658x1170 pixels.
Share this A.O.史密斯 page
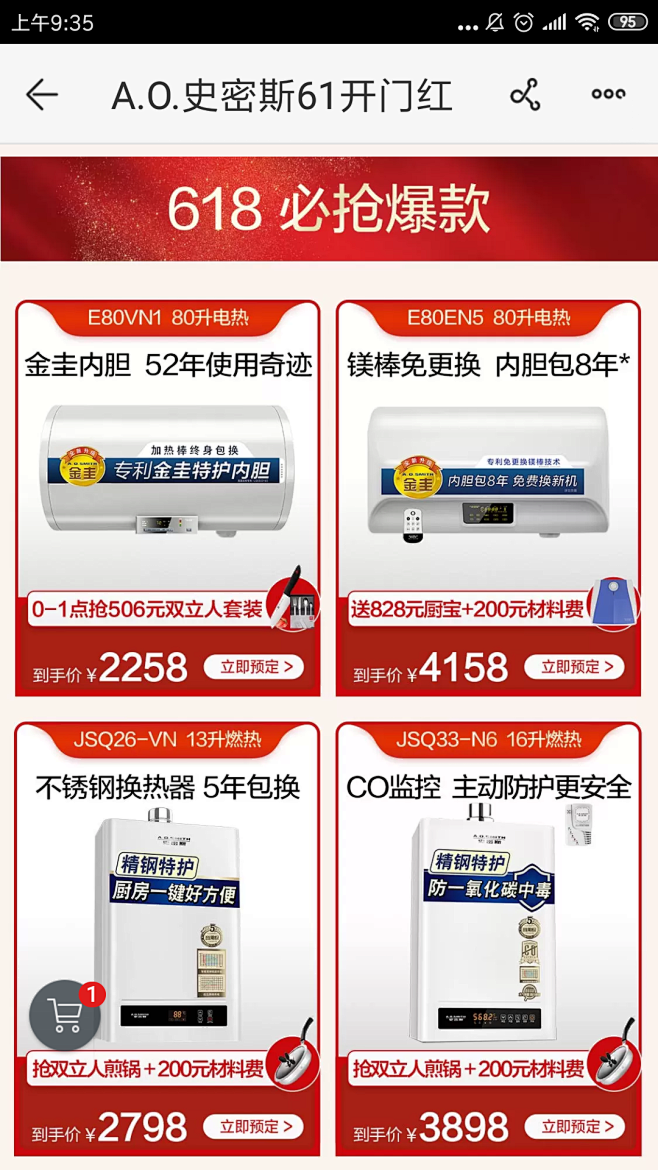coord(524,95)
